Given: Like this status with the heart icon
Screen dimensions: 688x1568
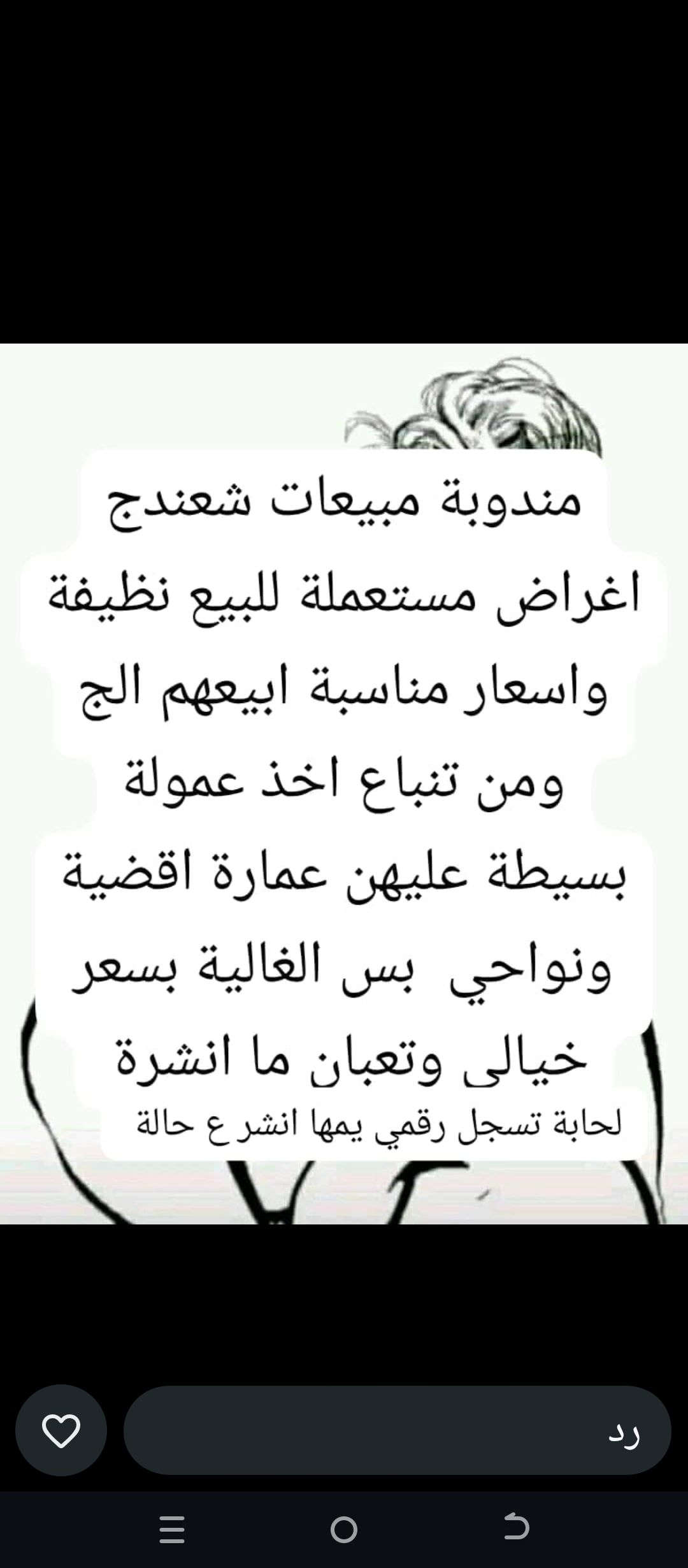Looking at the screenshot, I should click(x=61, y=1430).
